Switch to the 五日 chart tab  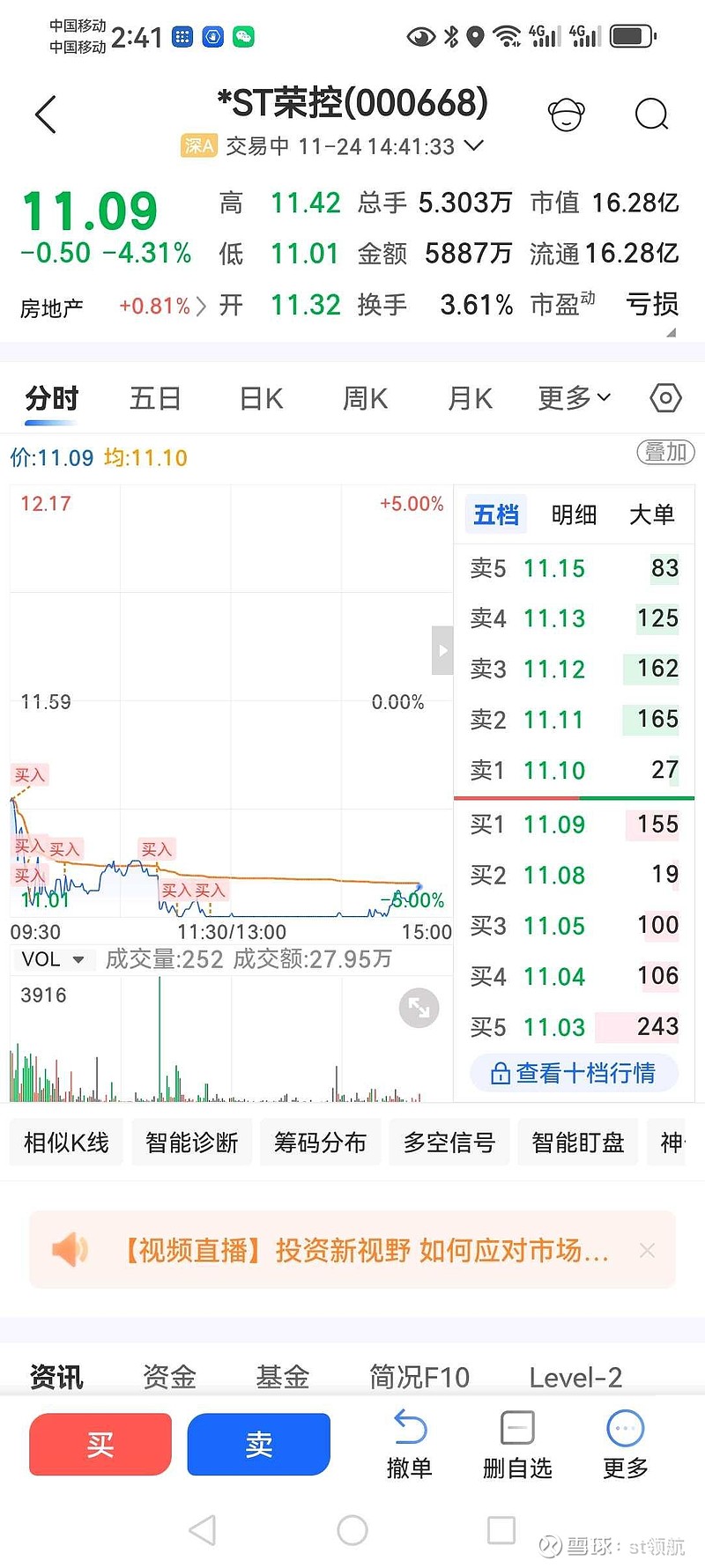(x=155, y=399)
